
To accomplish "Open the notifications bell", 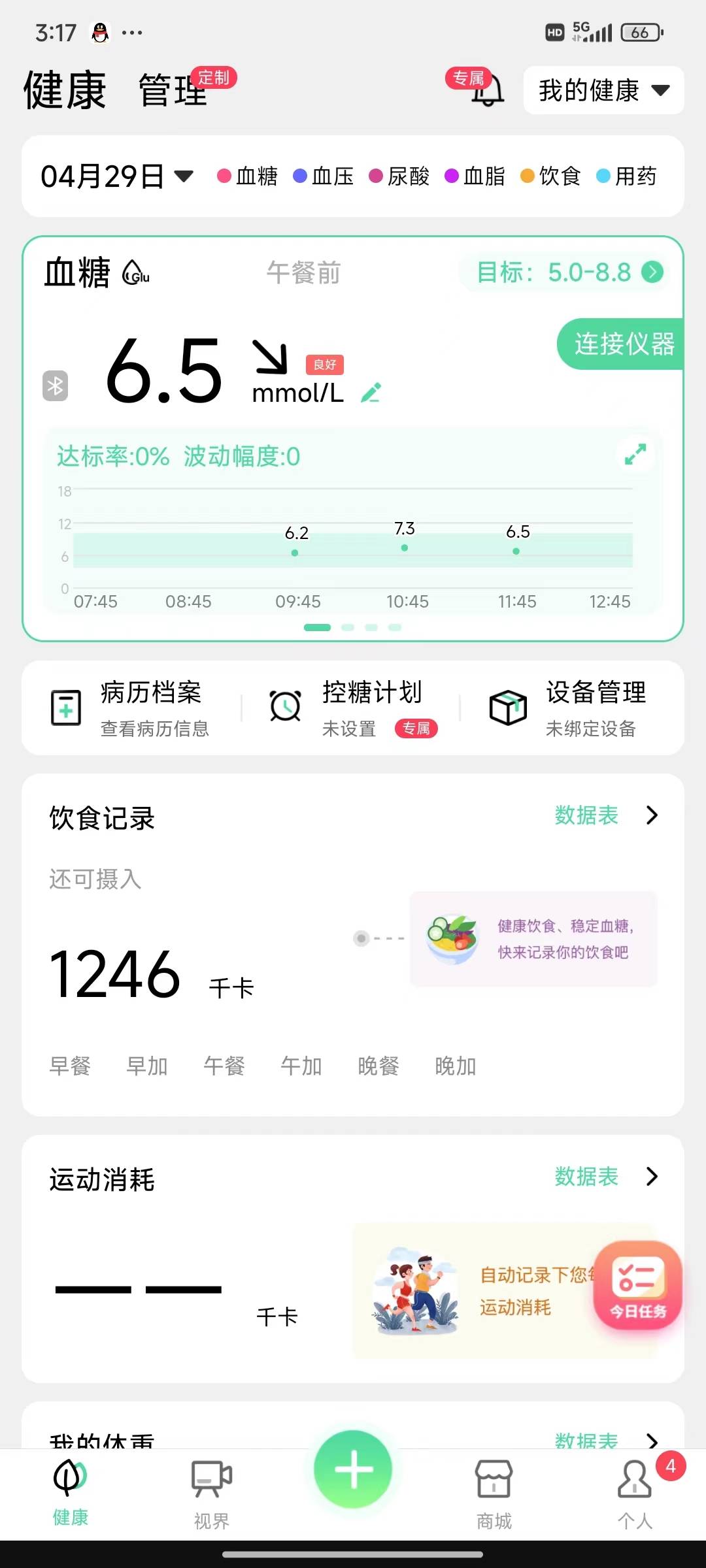I will click(x=487, y=91).
